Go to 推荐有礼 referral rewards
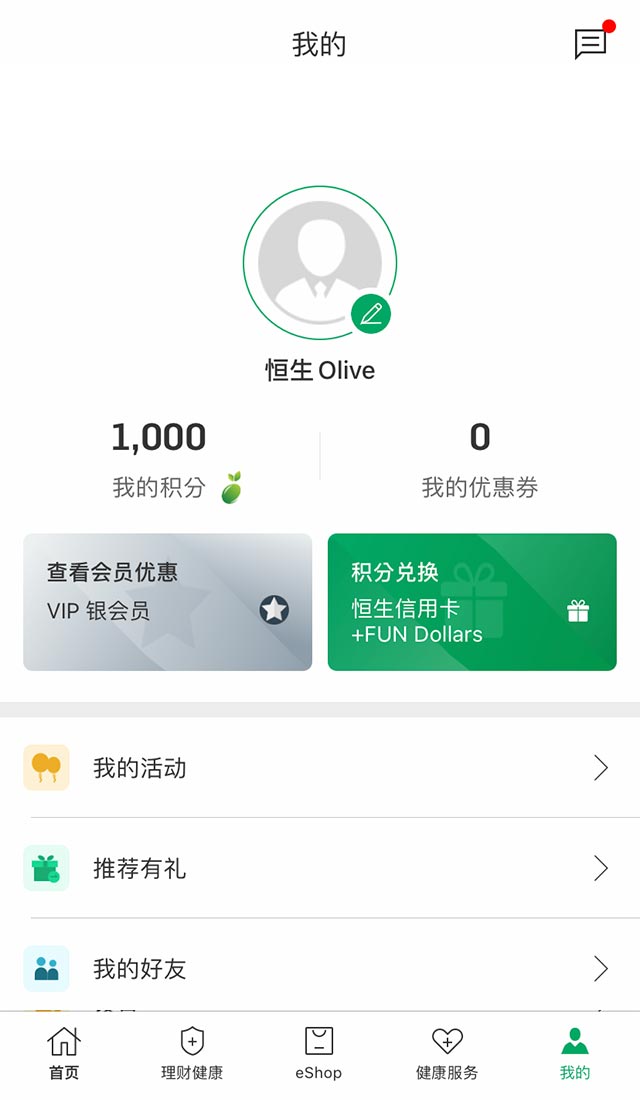The image size is (640, 1100). [320, 868]
